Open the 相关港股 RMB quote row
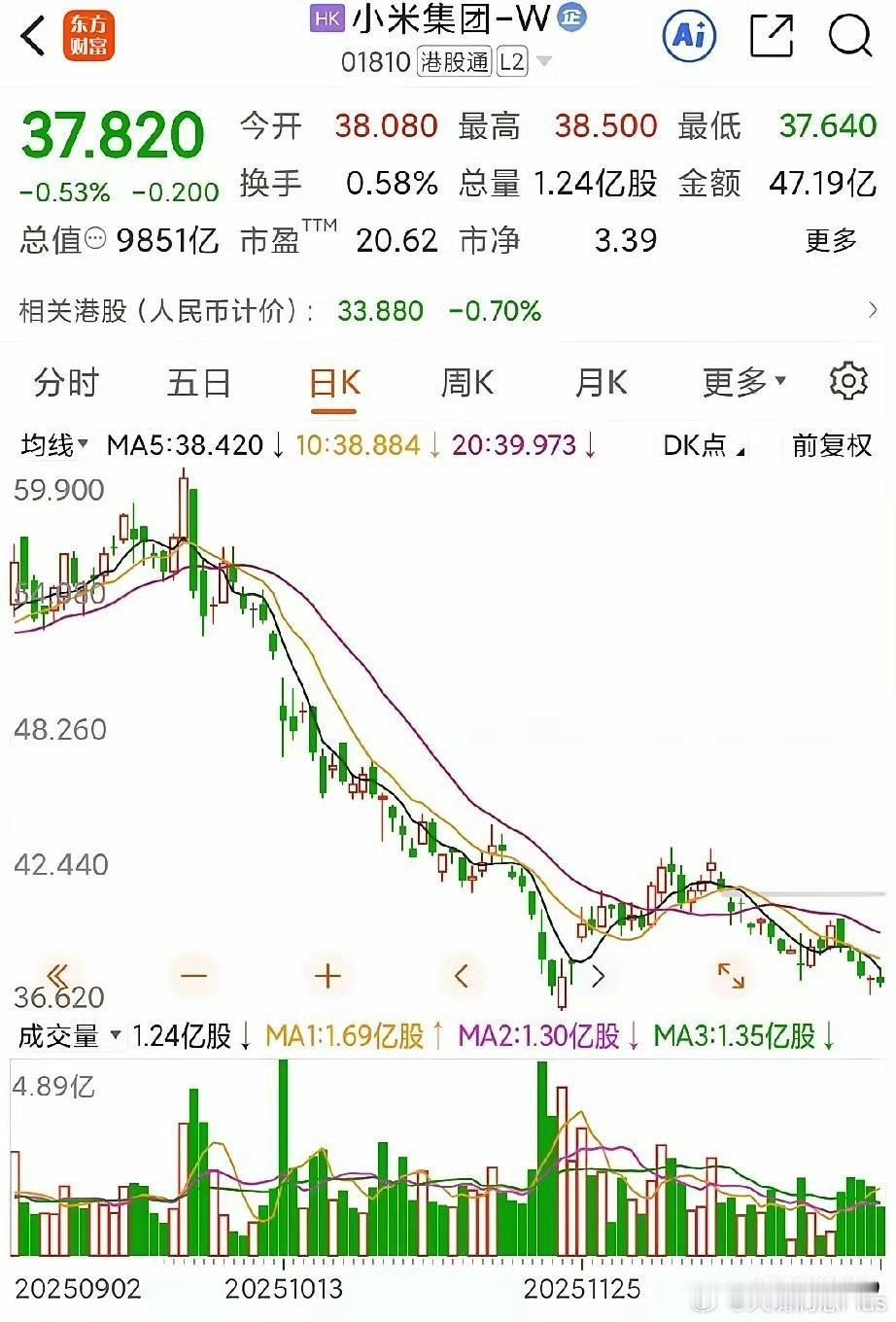896x1322 pixels. point(447,311)
